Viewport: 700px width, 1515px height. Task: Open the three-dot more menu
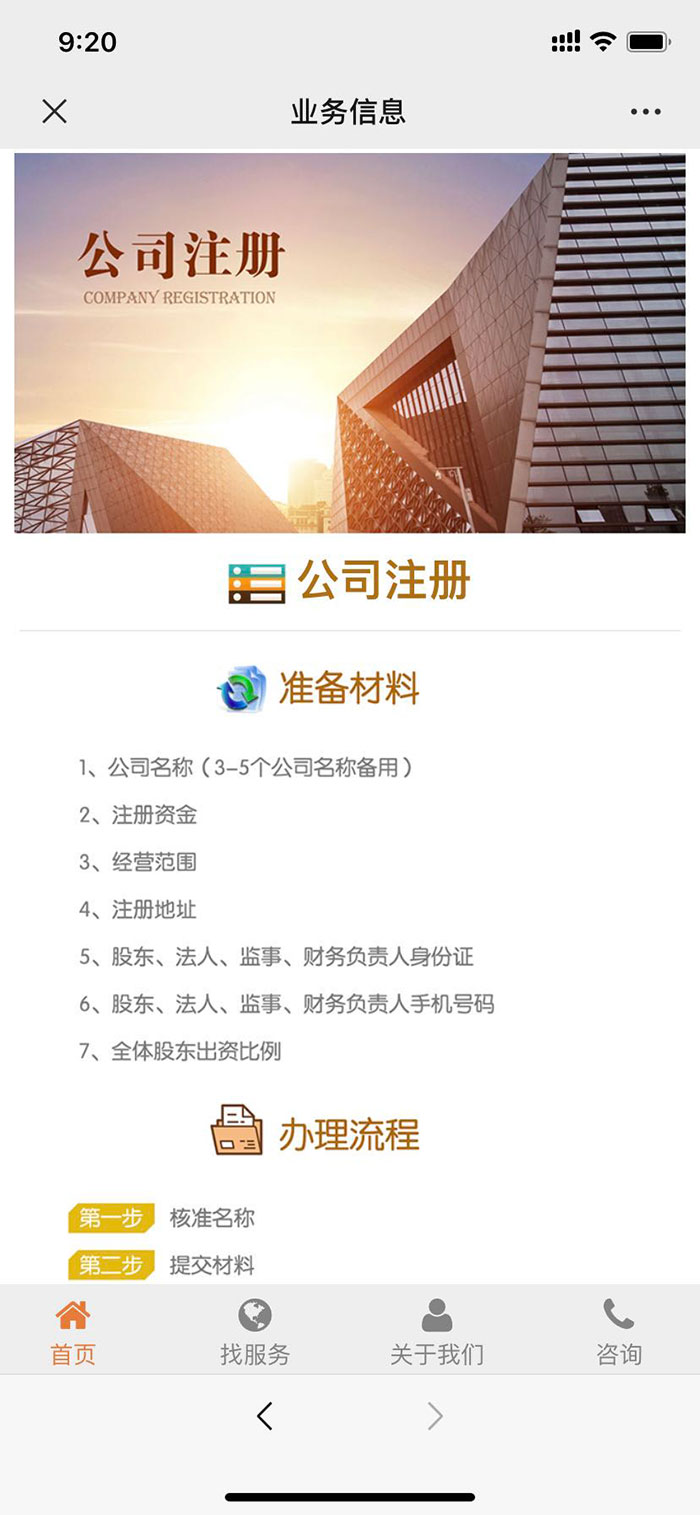pos(645,112)
